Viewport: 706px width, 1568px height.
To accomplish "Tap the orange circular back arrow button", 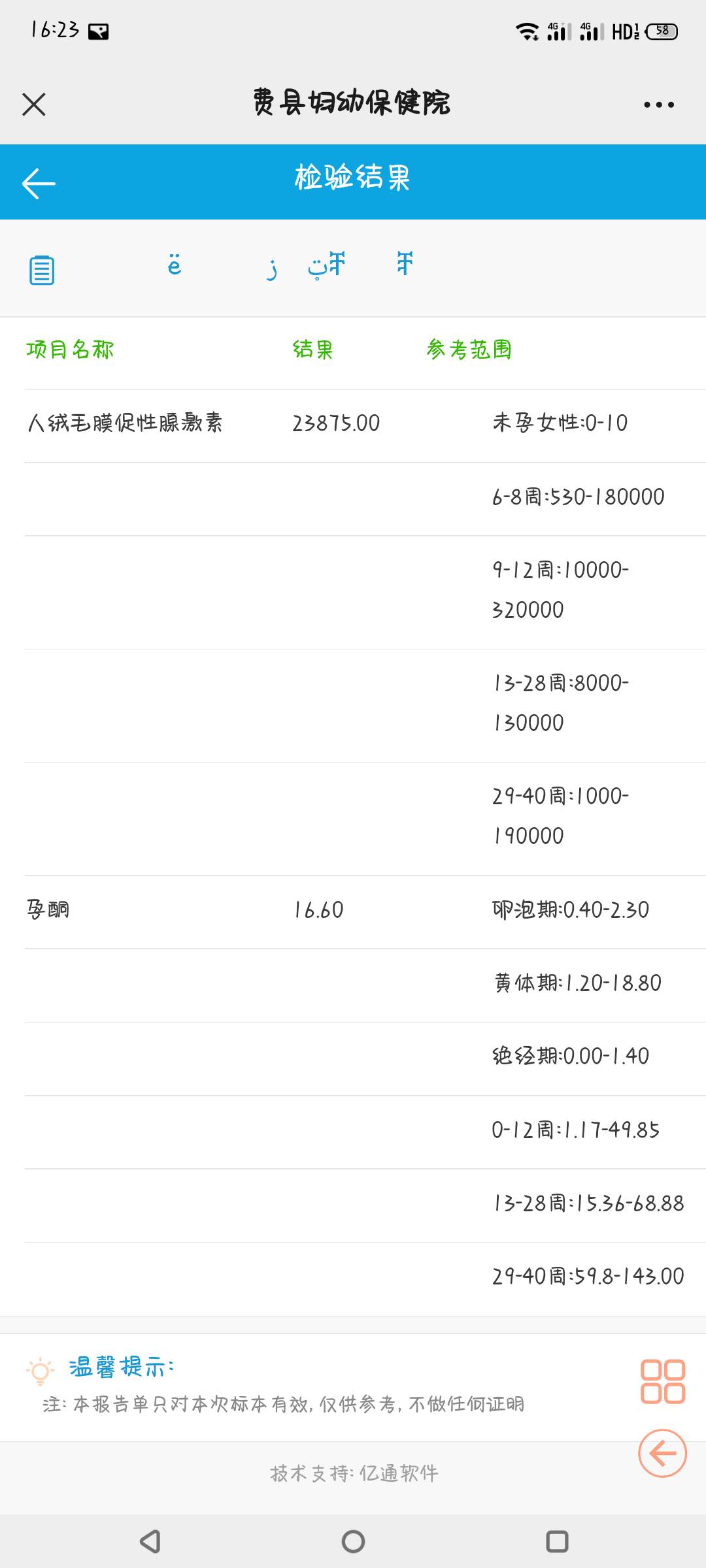I will (x=663, y=1454).
